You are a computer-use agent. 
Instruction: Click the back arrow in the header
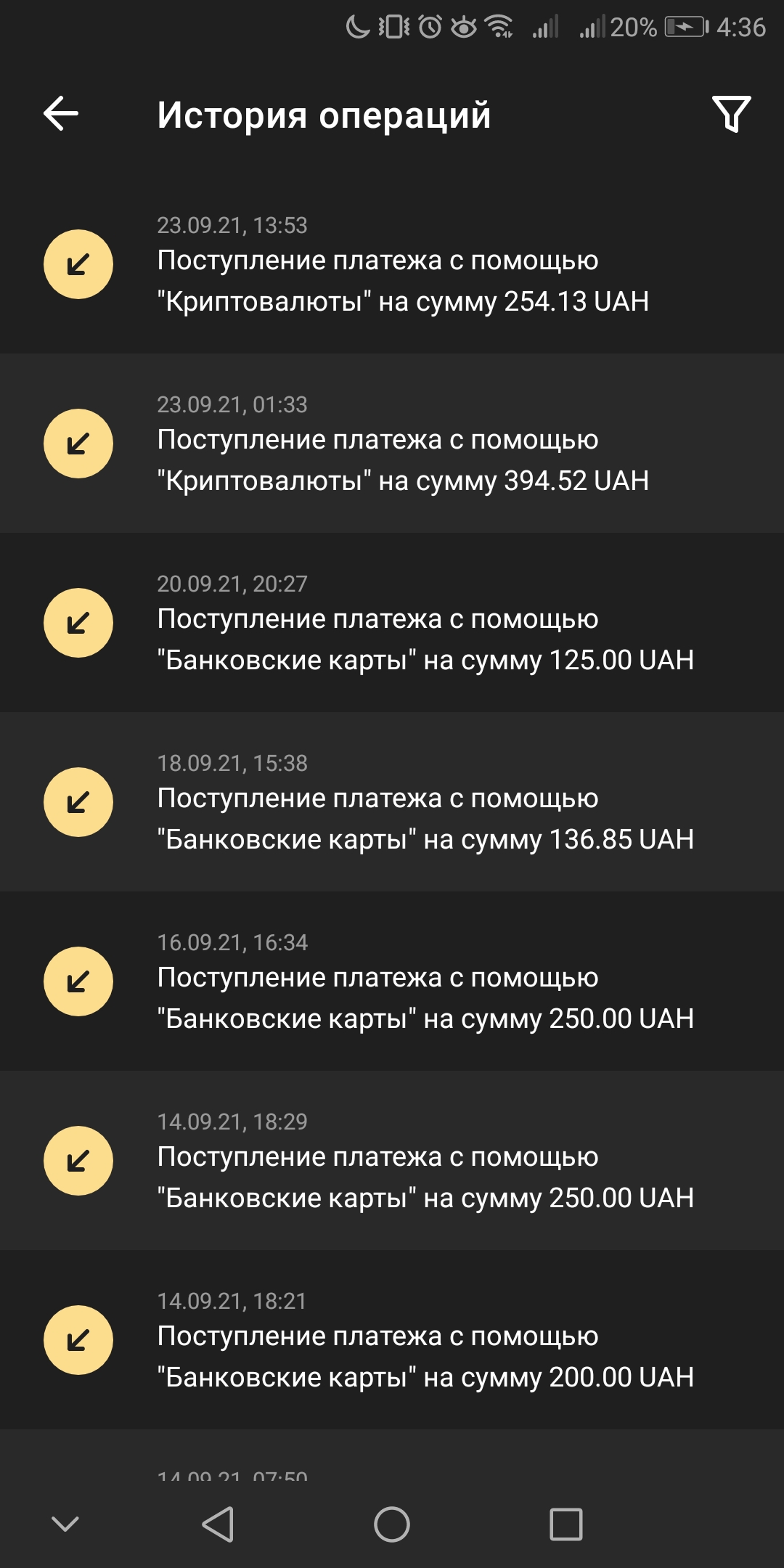coord(60,113)
